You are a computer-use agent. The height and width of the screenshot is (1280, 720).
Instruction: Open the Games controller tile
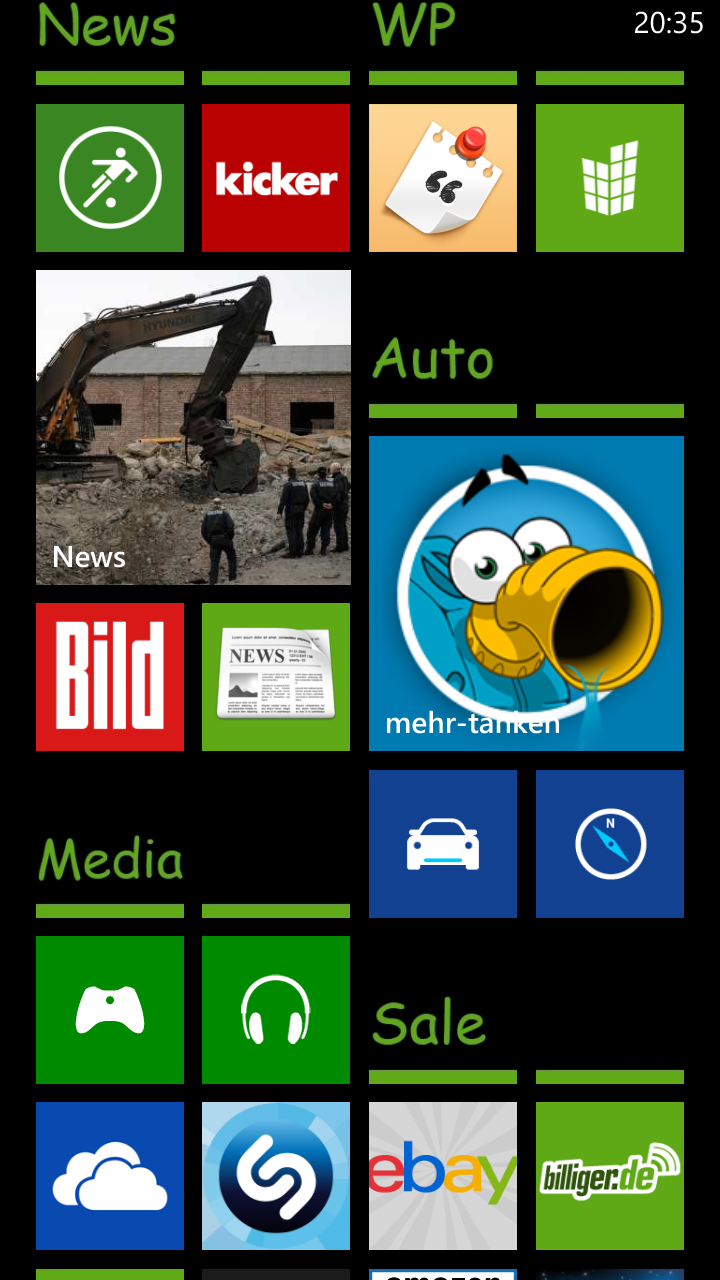click(x=110, y=1010)
